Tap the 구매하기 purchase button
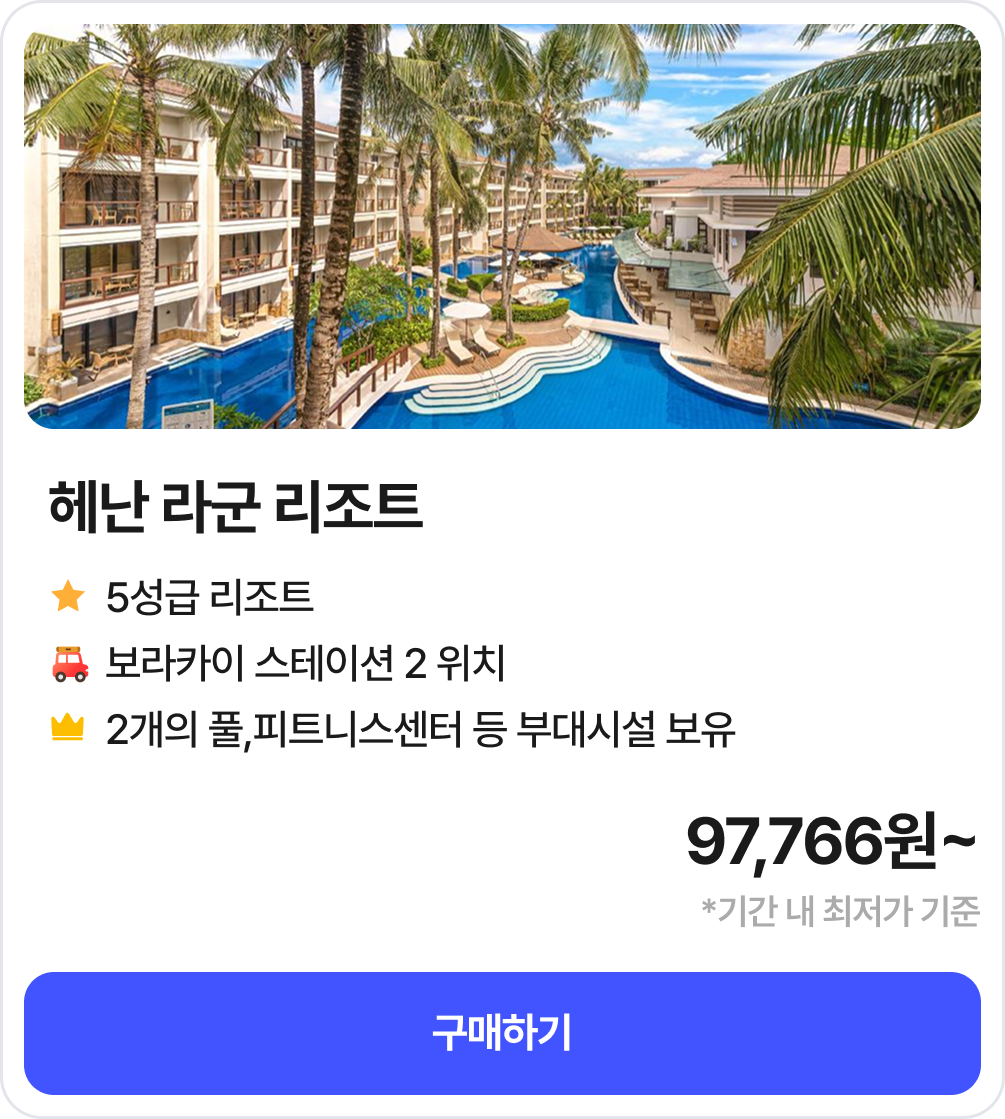The width and height of the screenshot is (1005, 1119). click(502, 1033)
